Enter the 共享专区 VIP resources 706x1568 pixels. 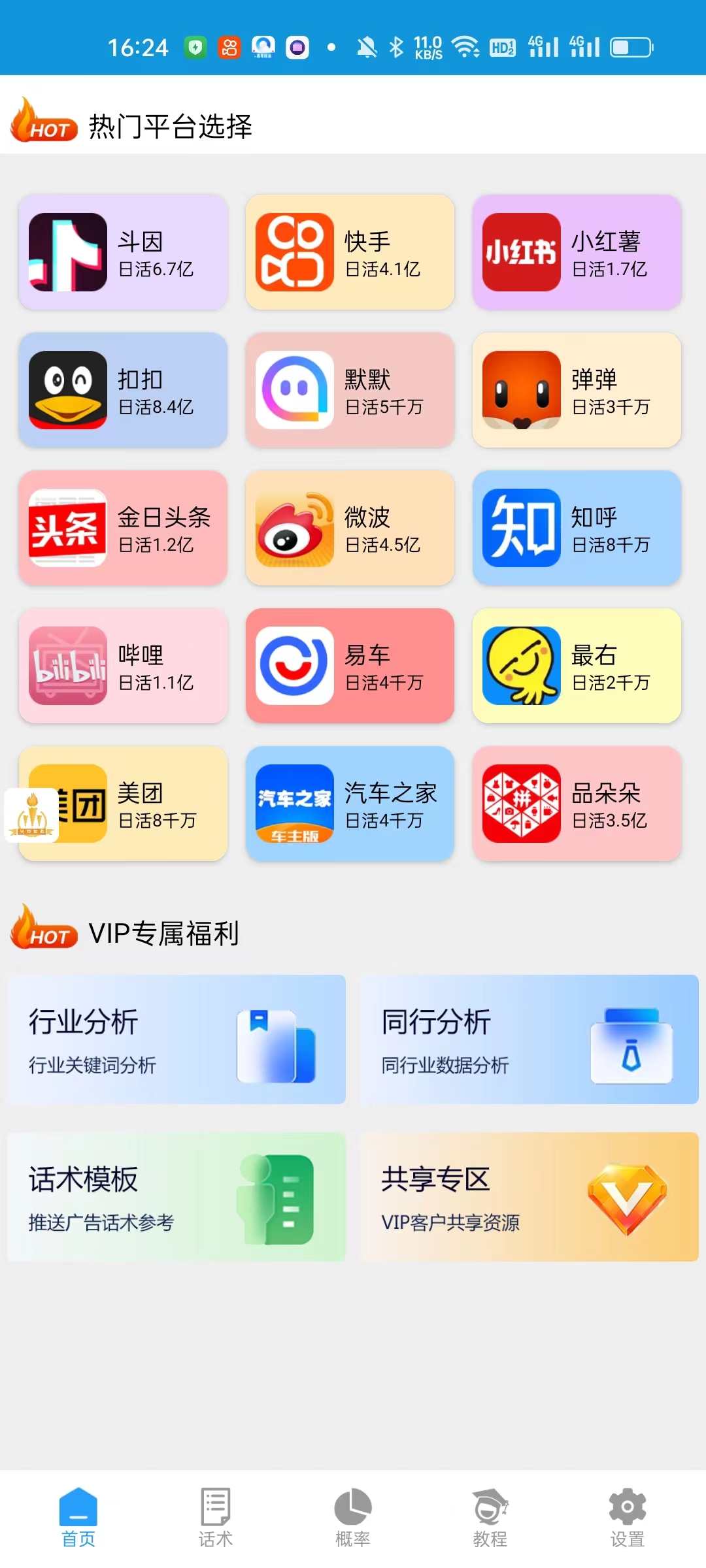(529, 1197)
